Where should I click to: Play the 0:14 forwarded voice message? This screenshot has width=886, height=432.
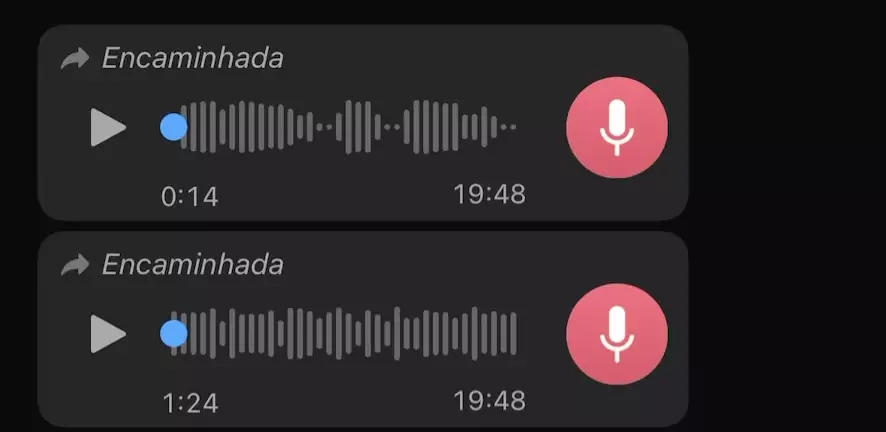point(108,127)
